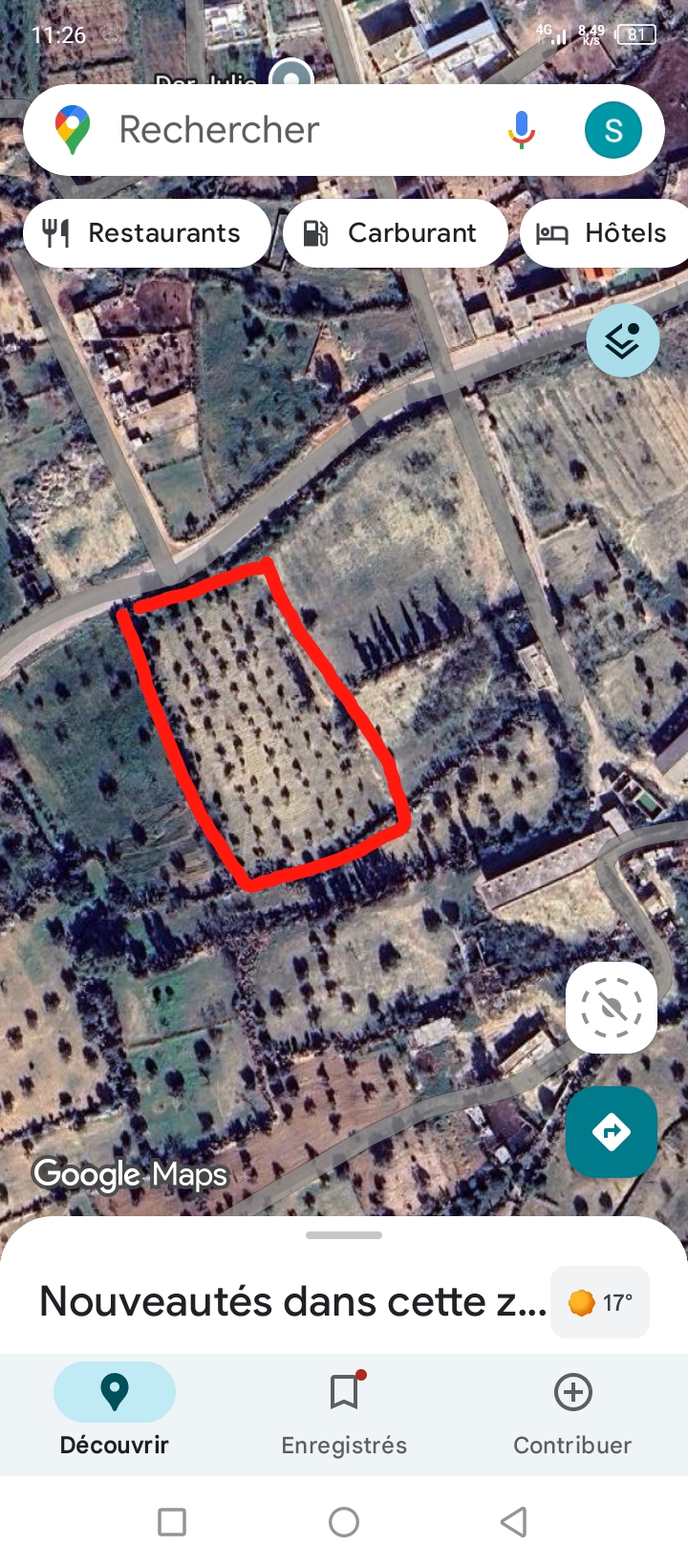Open the map Layers picker
The image size is (688, 1568).
[x=622, y=339]
